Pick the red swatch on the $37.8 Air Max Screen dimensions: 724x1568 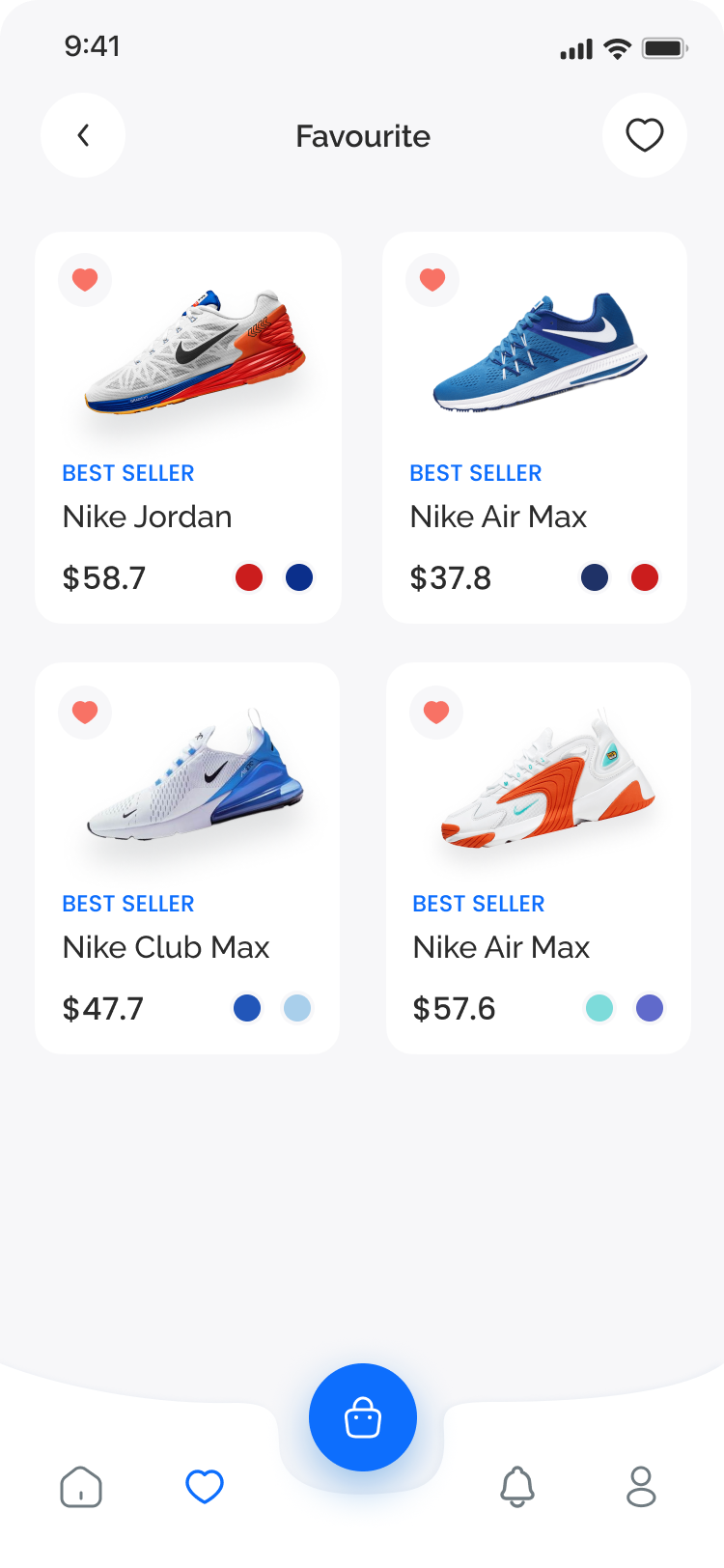[645, 577]
